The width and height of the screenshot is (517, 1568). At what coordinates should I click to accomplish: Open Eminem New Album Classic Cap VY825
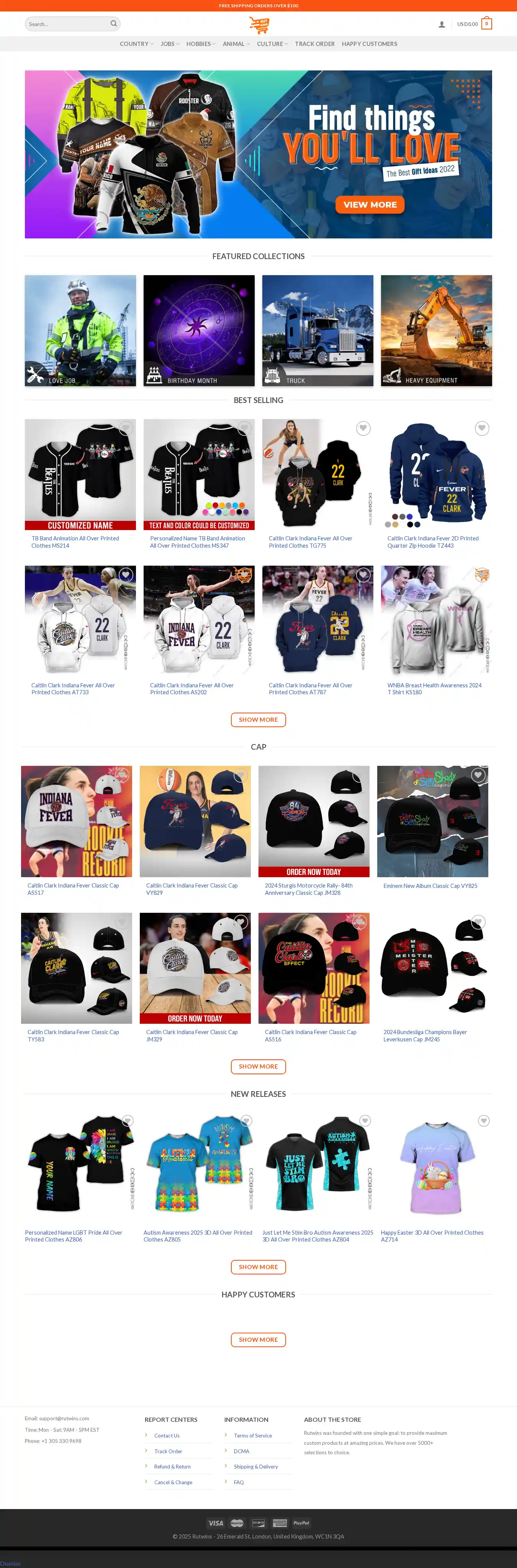pyautogui.click(x=430, y=886)
